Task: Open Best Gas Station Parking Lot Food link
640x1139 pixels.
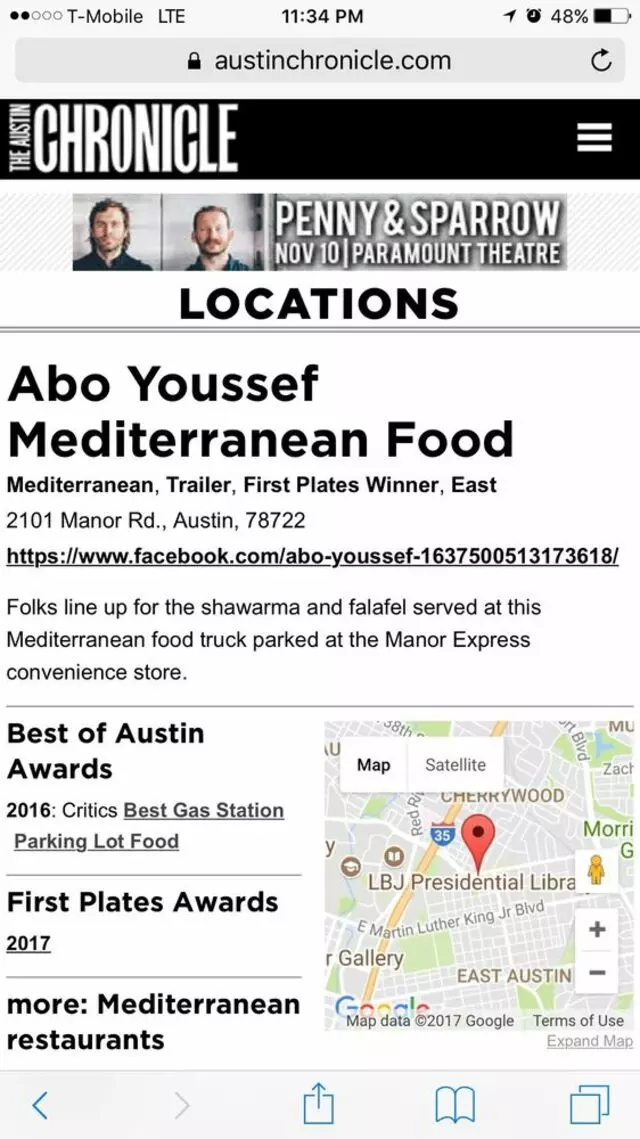Action: click(x=150, y=825)
